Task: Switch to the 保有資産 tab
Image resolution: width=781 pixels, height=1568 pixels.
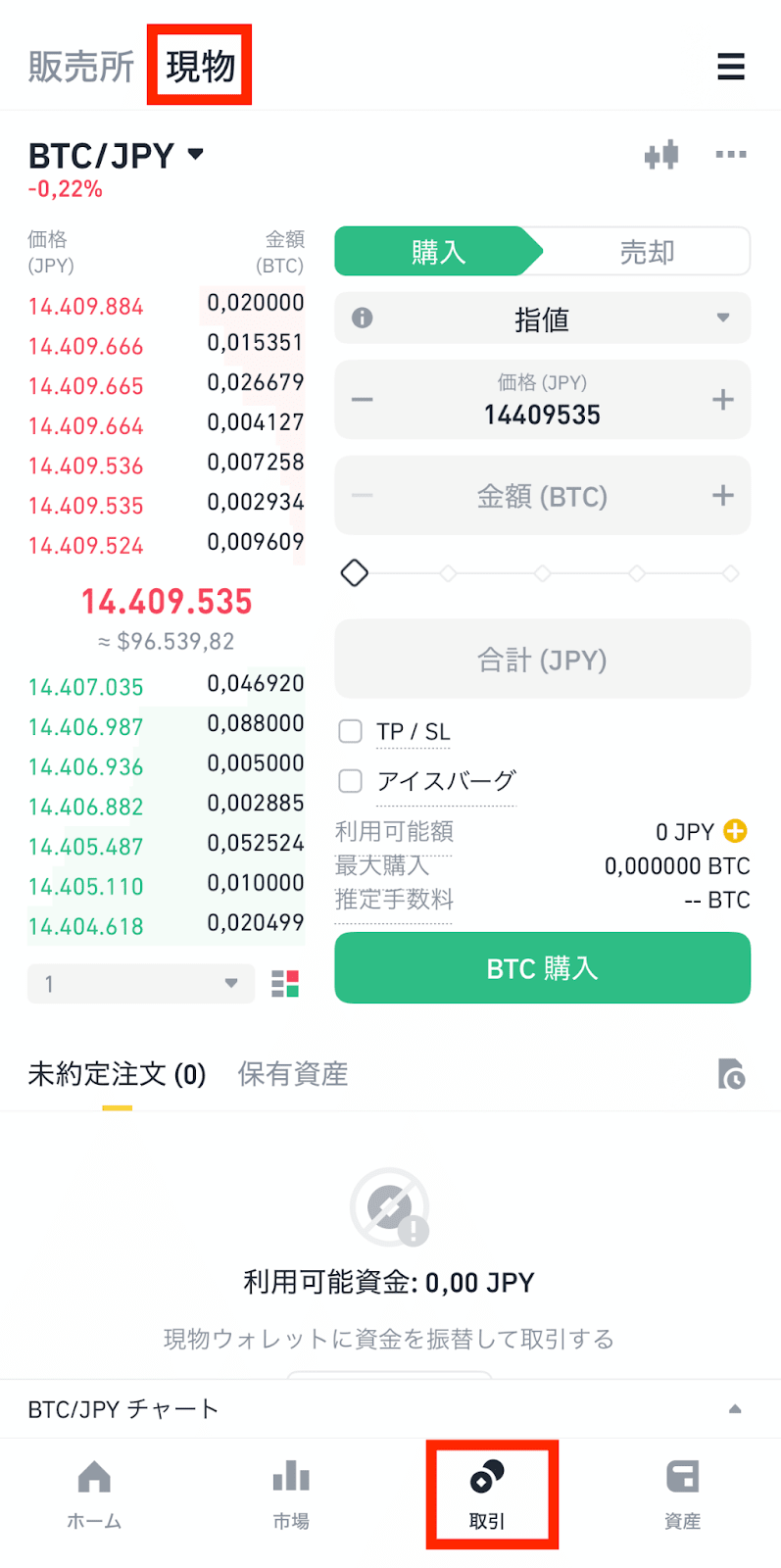Action: point(292,1074)
